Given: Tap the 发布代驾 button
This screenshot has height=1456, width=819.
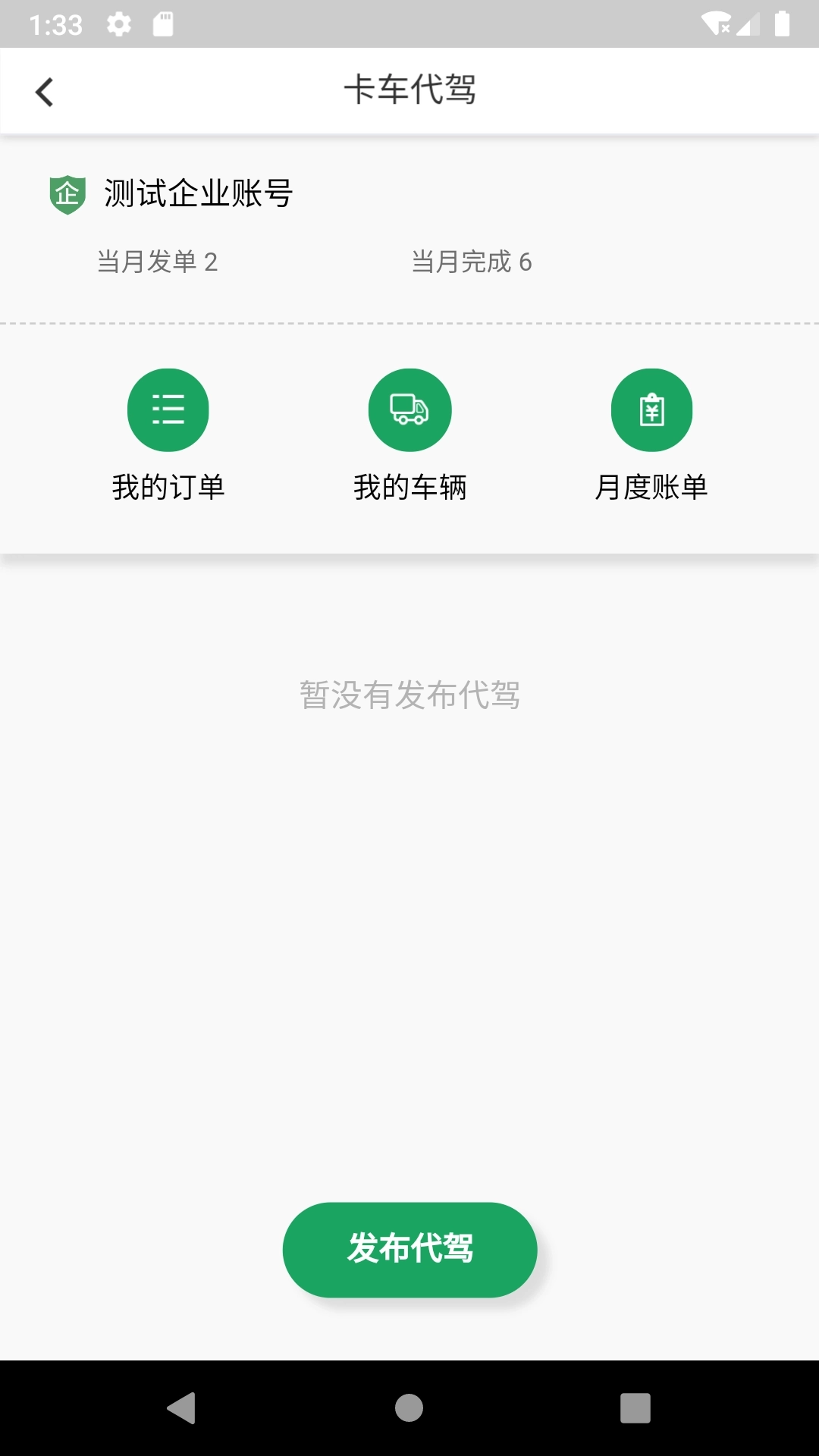Looking at the screenshot, I should click(x=409, y=1249).
